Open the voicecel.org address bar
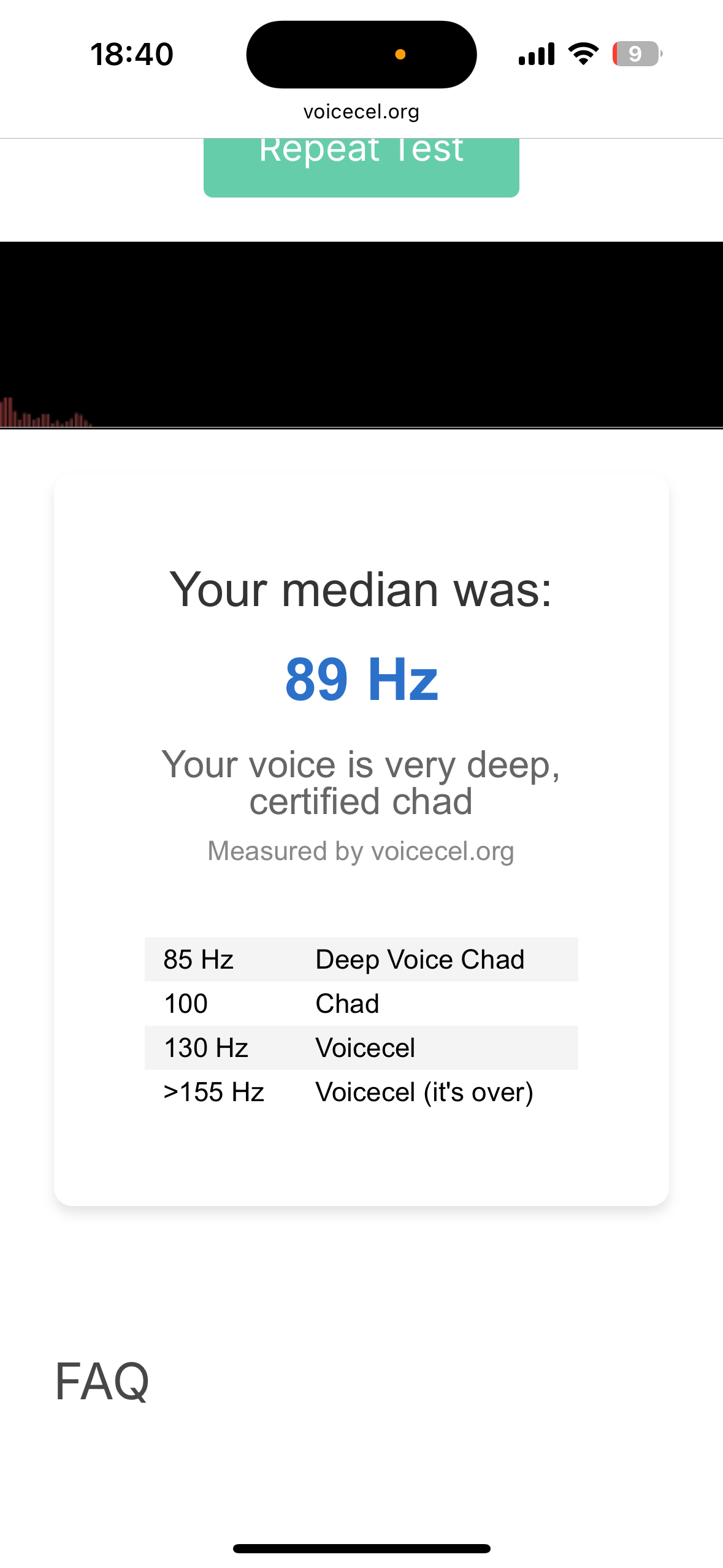Screen dimensions: 723x1568 coord(361,112)
